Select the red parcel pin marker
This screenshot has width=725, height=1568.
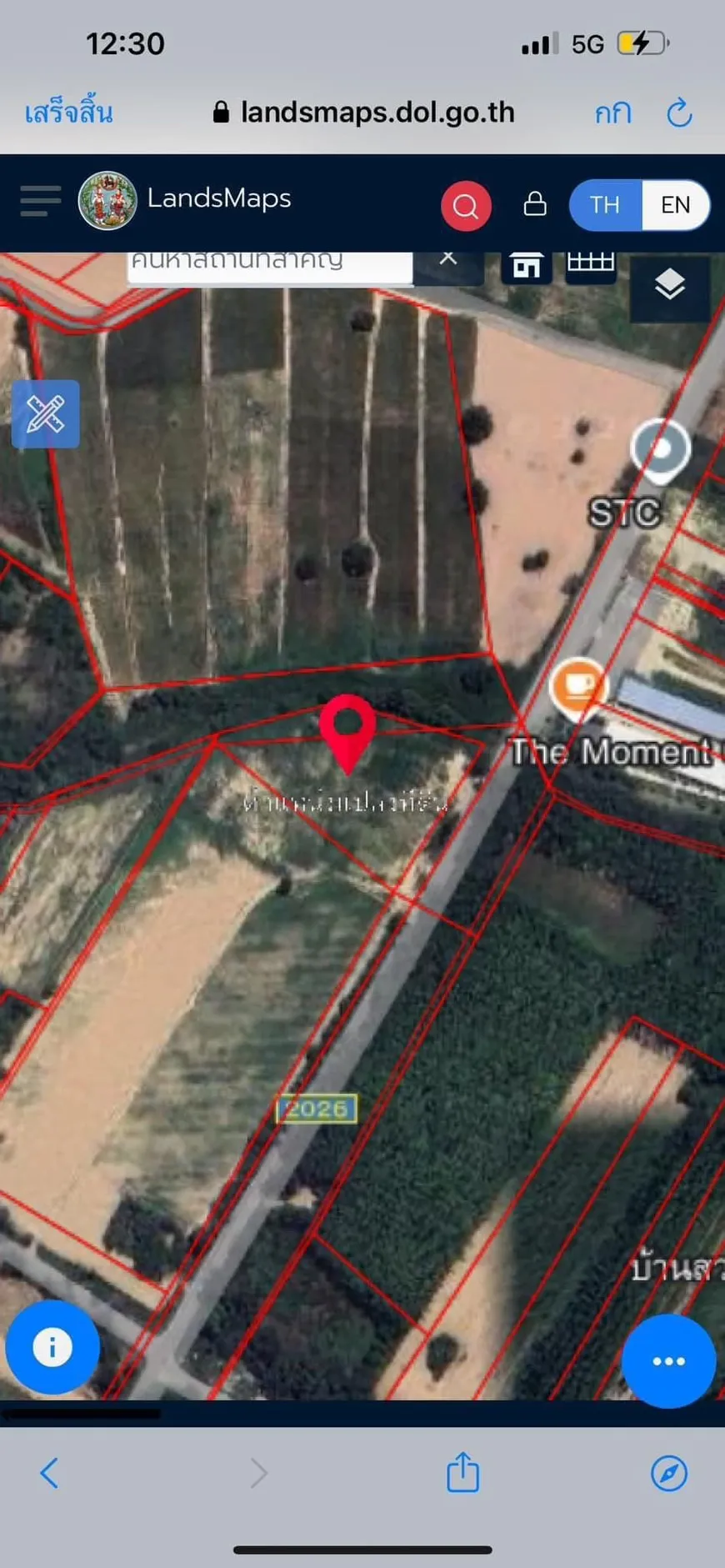(347, 725)
